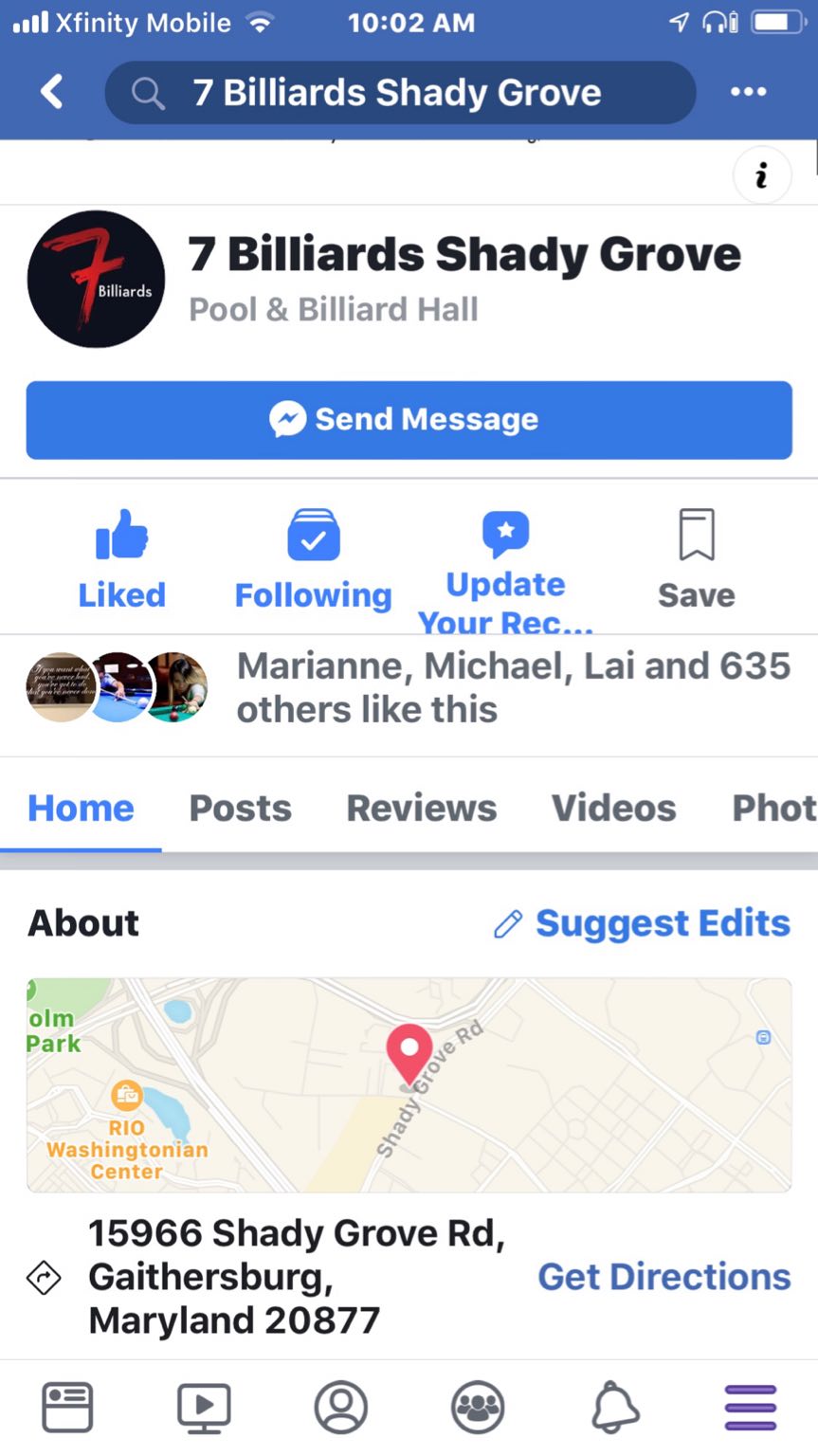This screenshot has width=818, height=1456.
Task: Tap the Liked thumbs-up button
Action: pos(121,558)
